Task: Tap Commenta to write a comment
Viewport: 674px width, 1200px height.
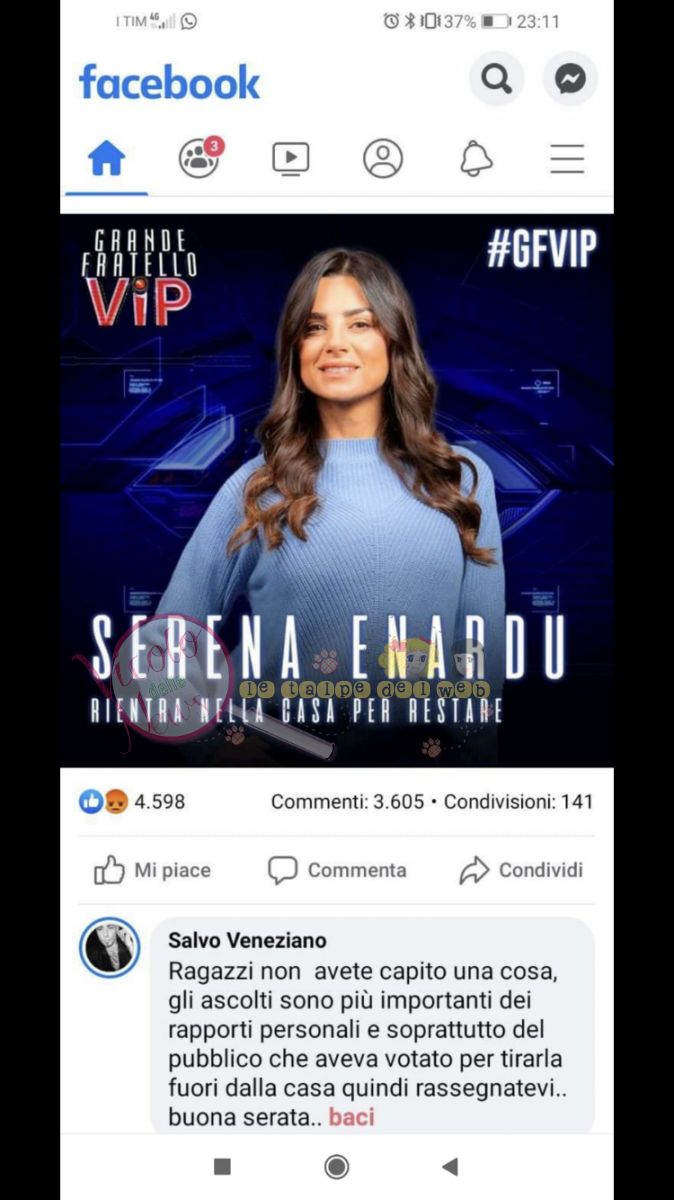Action: click(x=337, y=871)
